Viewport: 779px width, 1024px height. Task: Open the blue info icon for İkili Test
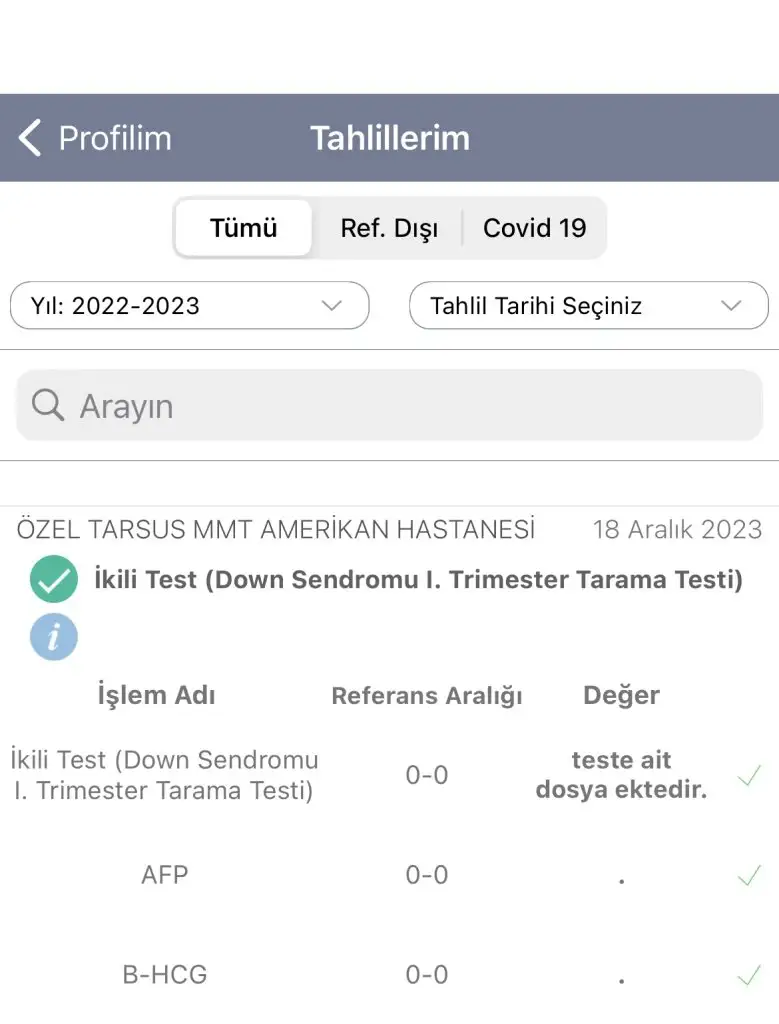(54, 636)
